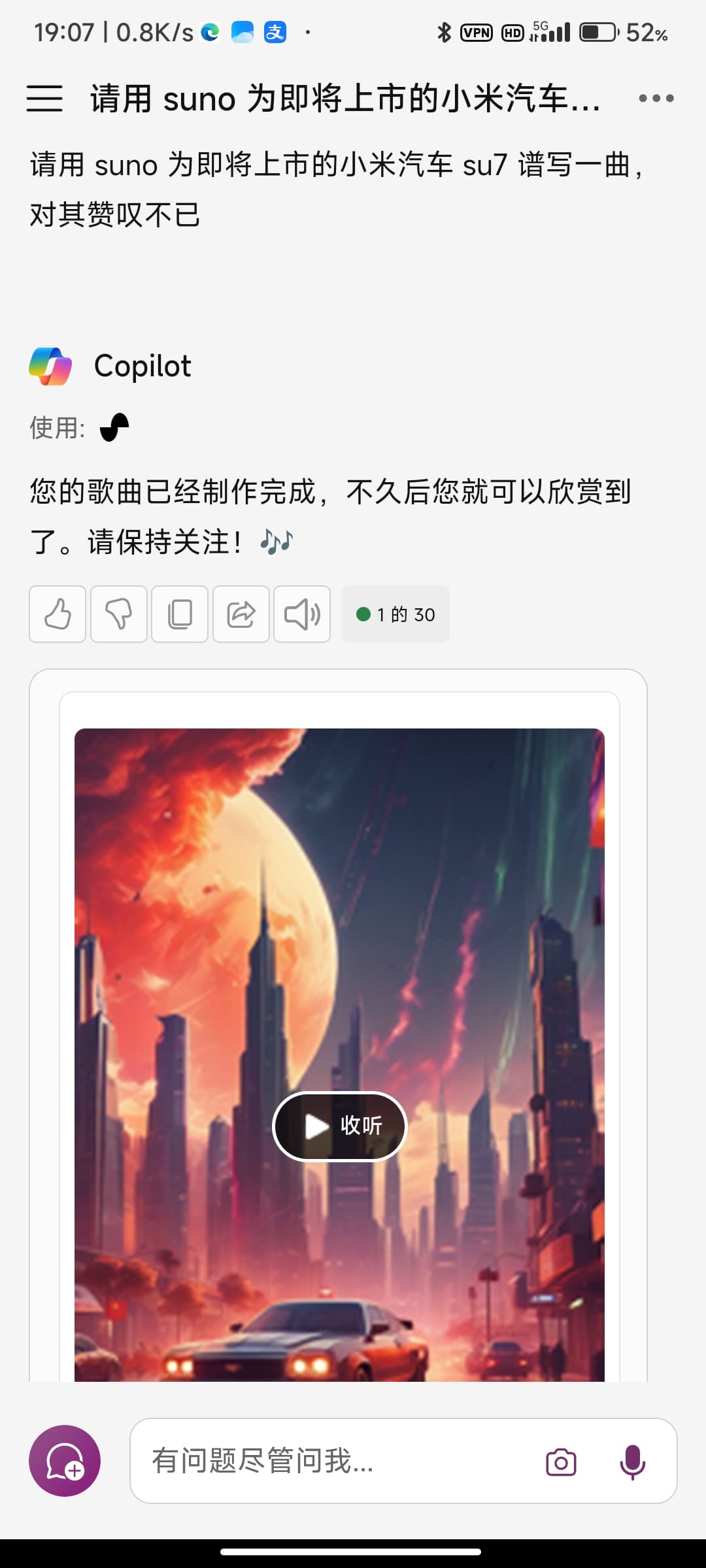This screenshot has width=706, height=1568.
Task: Like Copilot's response with thumbs up
Action: (x=58, y=614)
